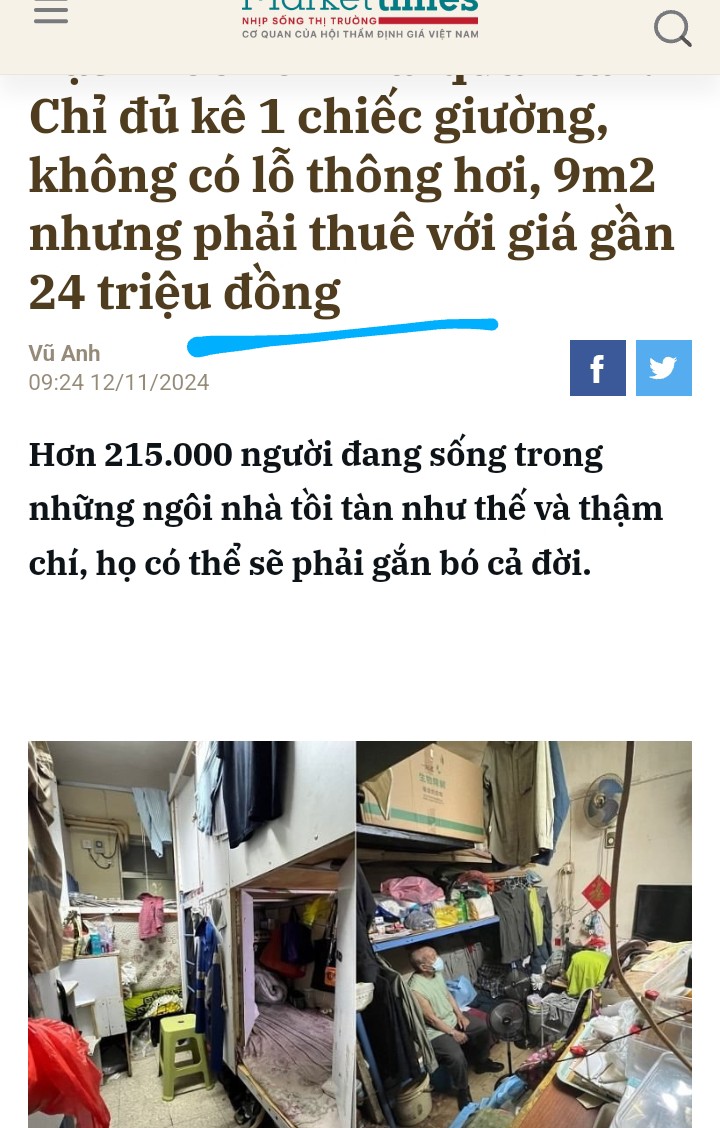Open author Vũ Anh's page

click(64, 353)
